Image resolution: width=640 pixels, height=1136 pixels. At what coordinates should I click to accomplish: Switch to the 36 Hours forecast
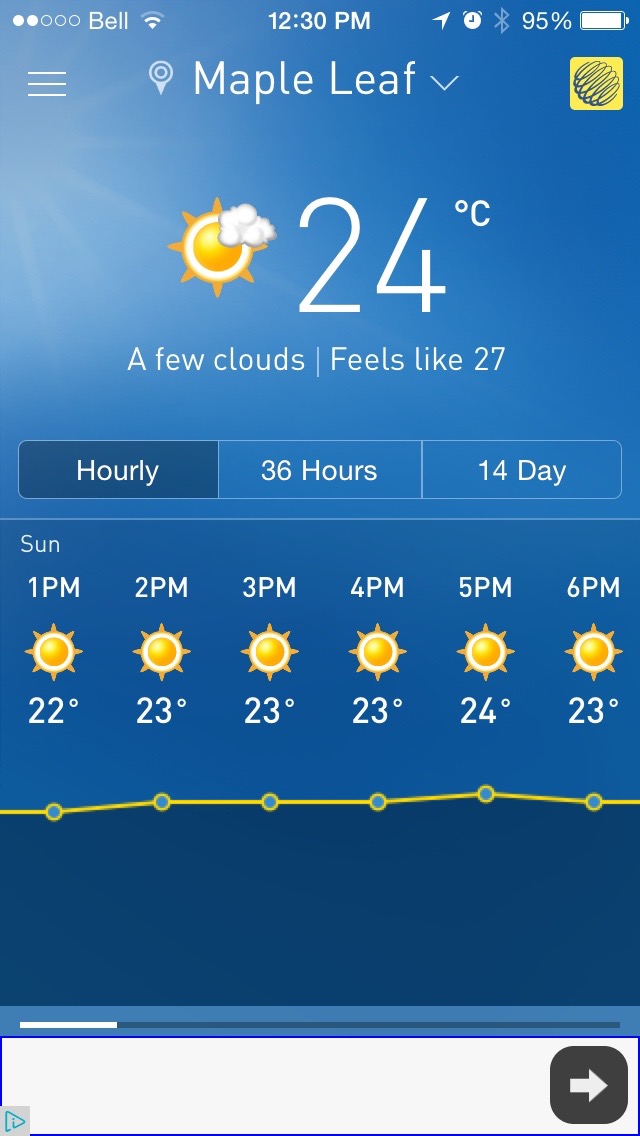click(319, 470)
